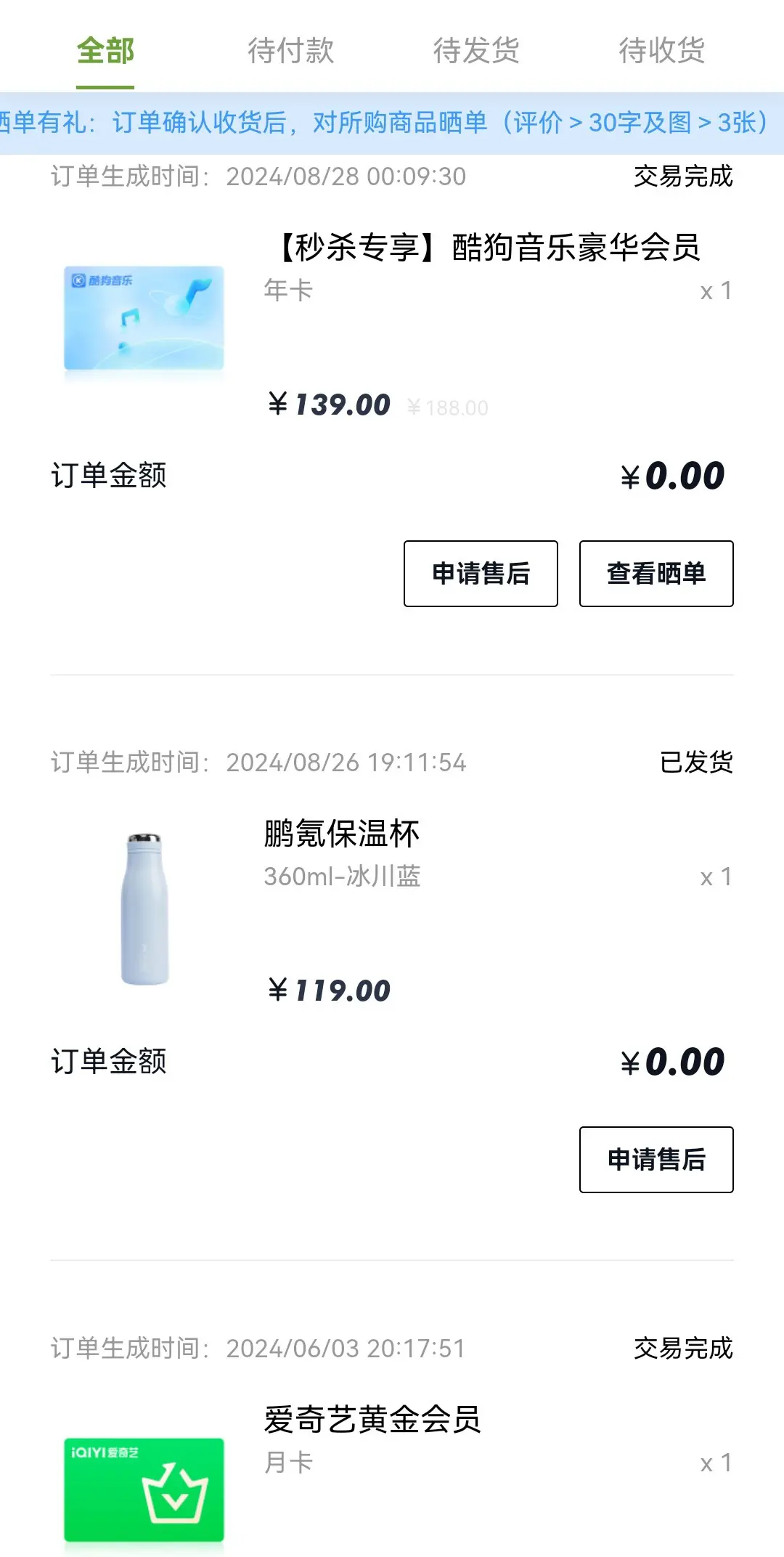Open the 鹏氪保温杯 order details
This screenshot has width=784, height=1557.
tap(392, 909)
